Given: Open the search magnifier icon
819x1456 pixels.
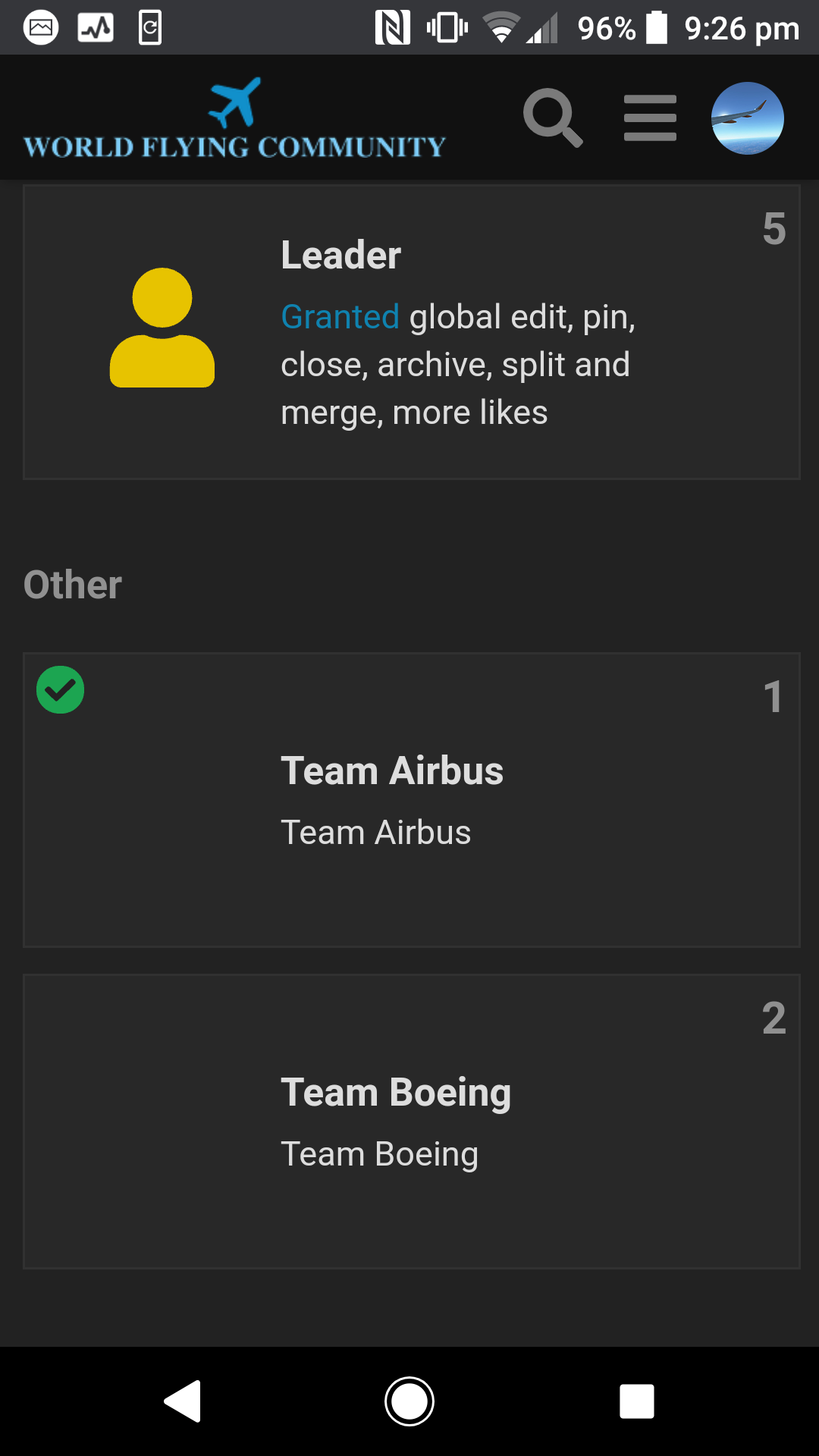Looking at the screenshot, I should (553, 118).
